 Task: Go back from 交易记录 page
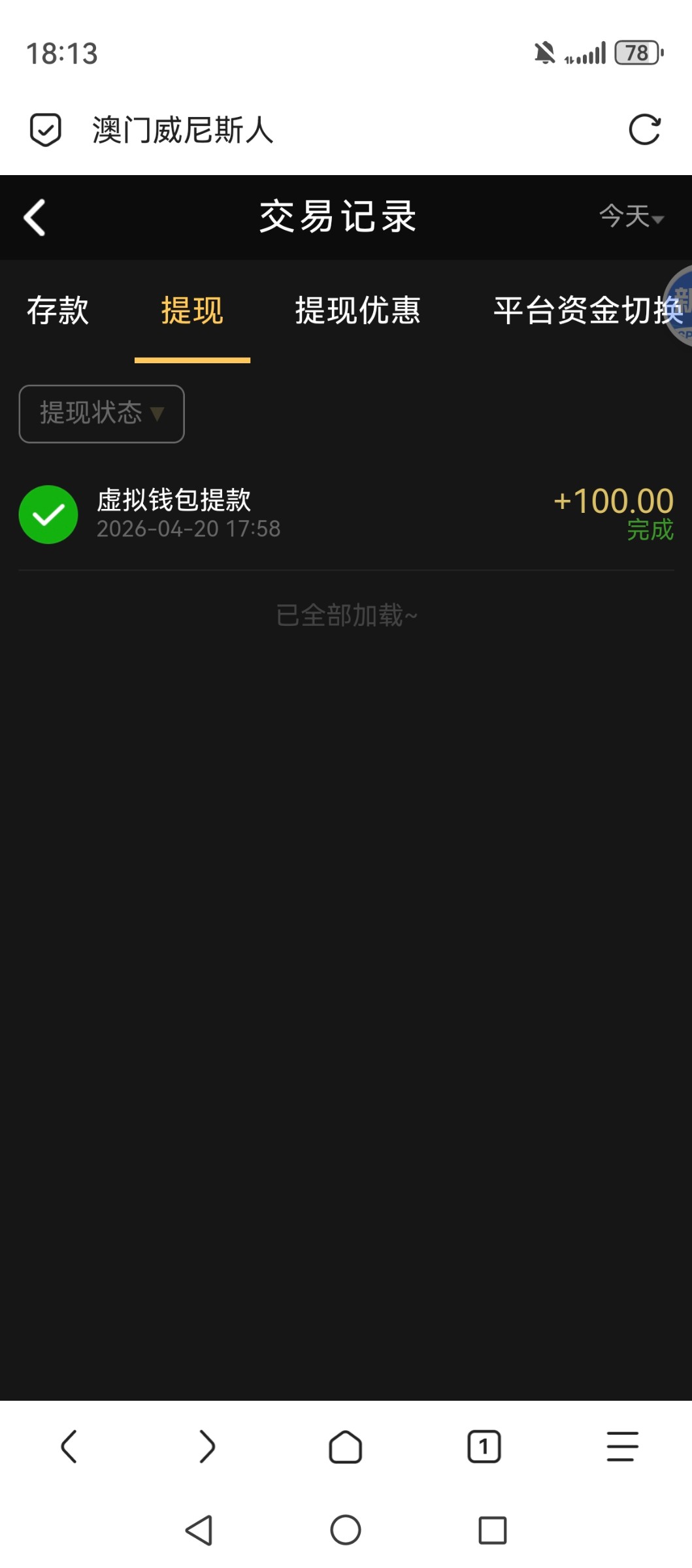[35, 218]
